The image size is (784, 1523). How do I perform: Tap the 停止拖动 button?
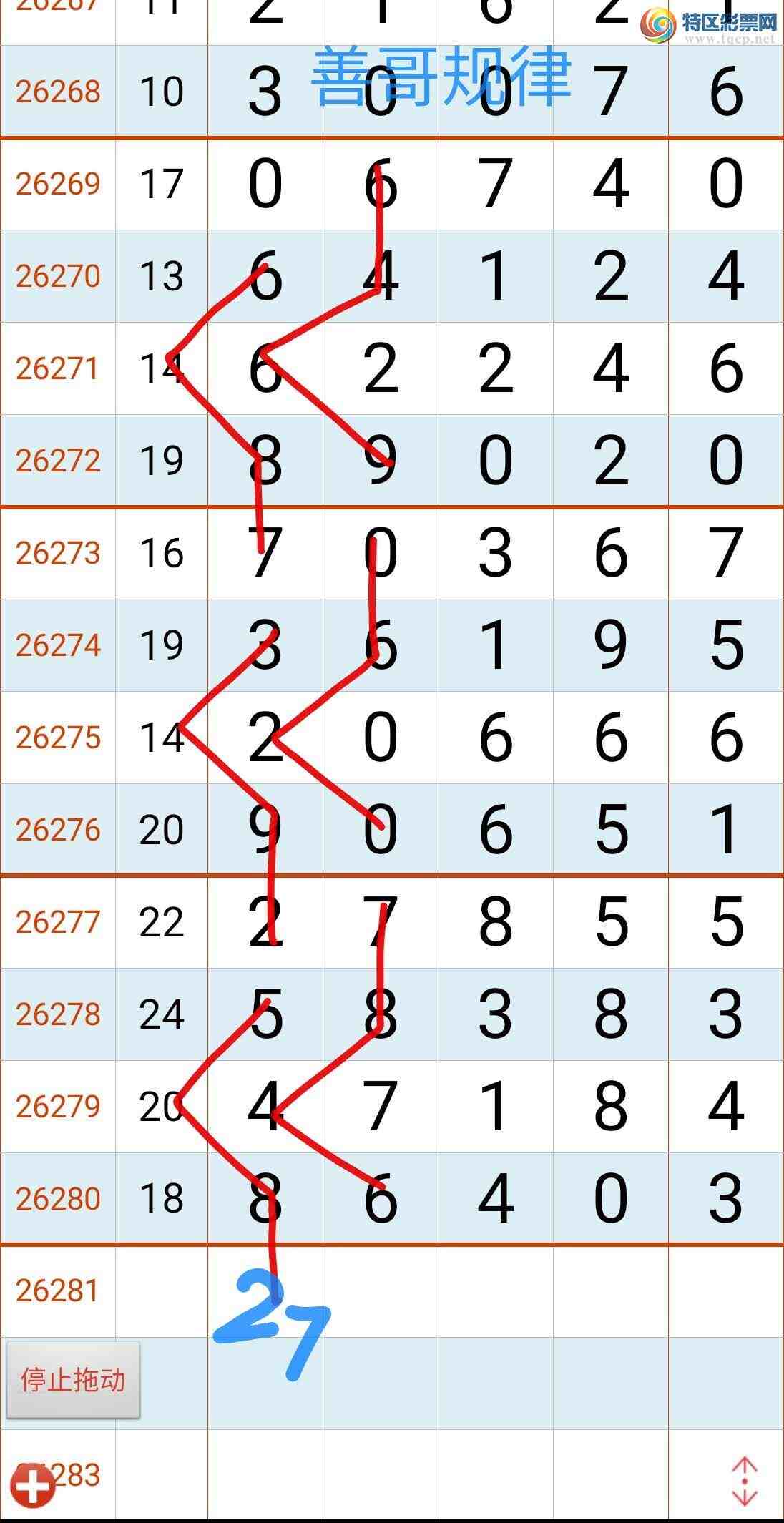pyautogui.click(x=73, y=1380)
